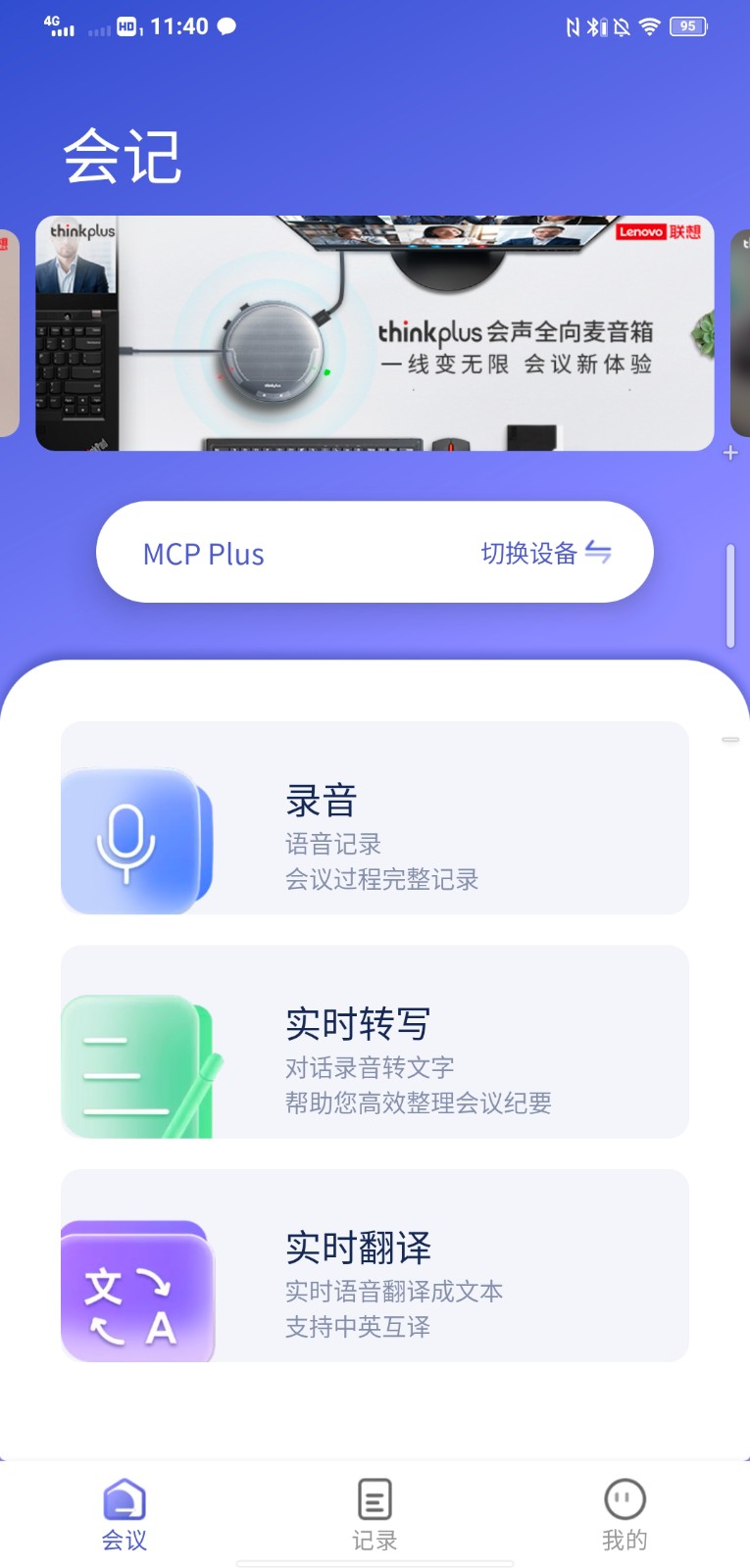Viewport: 750px width, 1568px height.
Task: Open the thinkplus speaker banner
Action: click(x=375, y=333)
